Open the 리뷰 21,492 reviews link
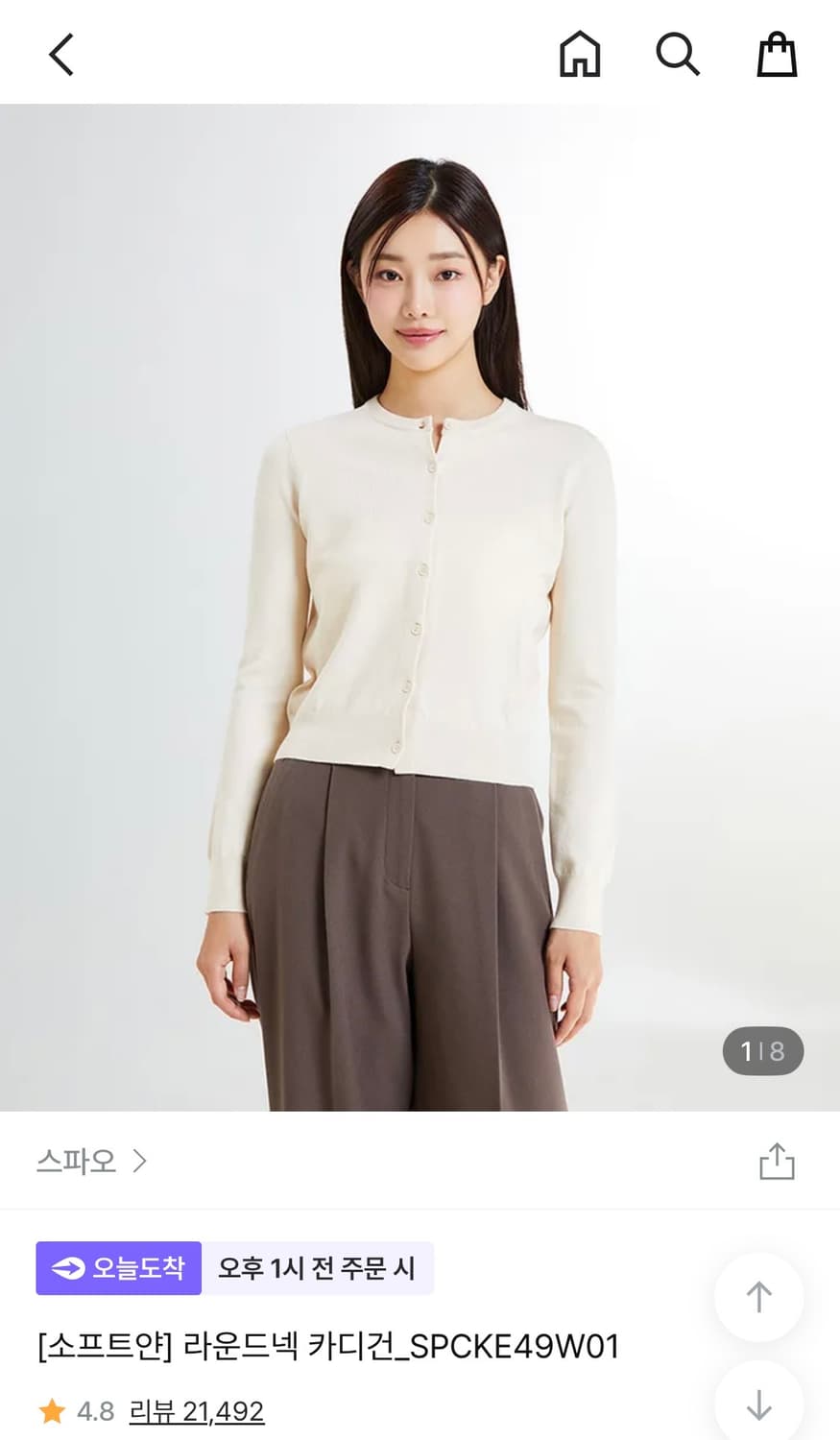 pos(195,1410)
